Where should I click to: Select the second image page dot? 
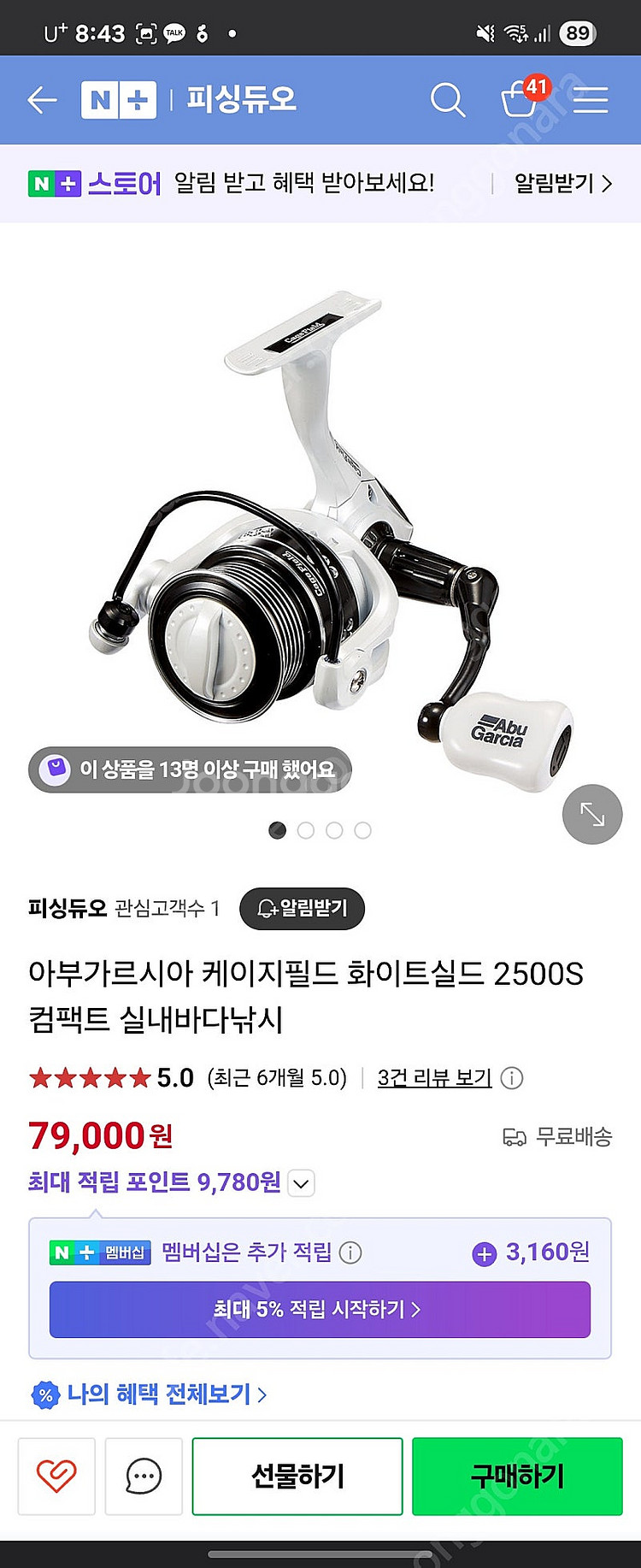coord(306,830)
